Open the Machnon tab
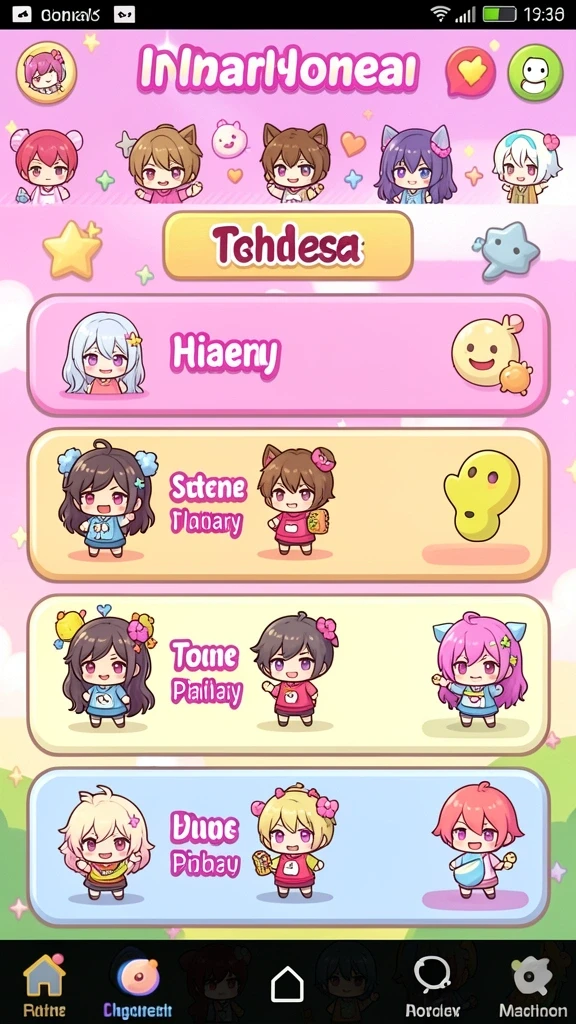This screenshot has height=1024, width=576. pos(533,985)
